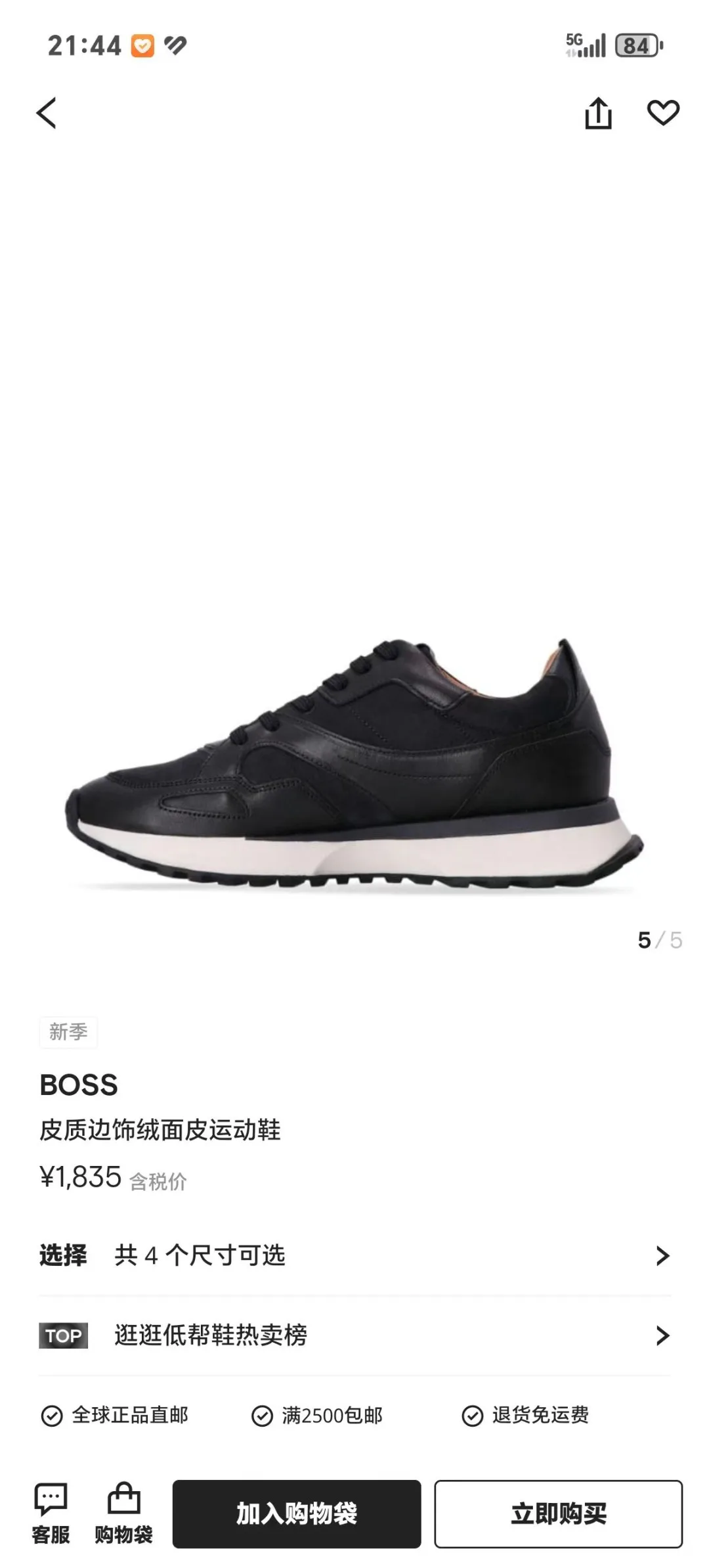Add the sneaker to favorites heart

(663, 113)
